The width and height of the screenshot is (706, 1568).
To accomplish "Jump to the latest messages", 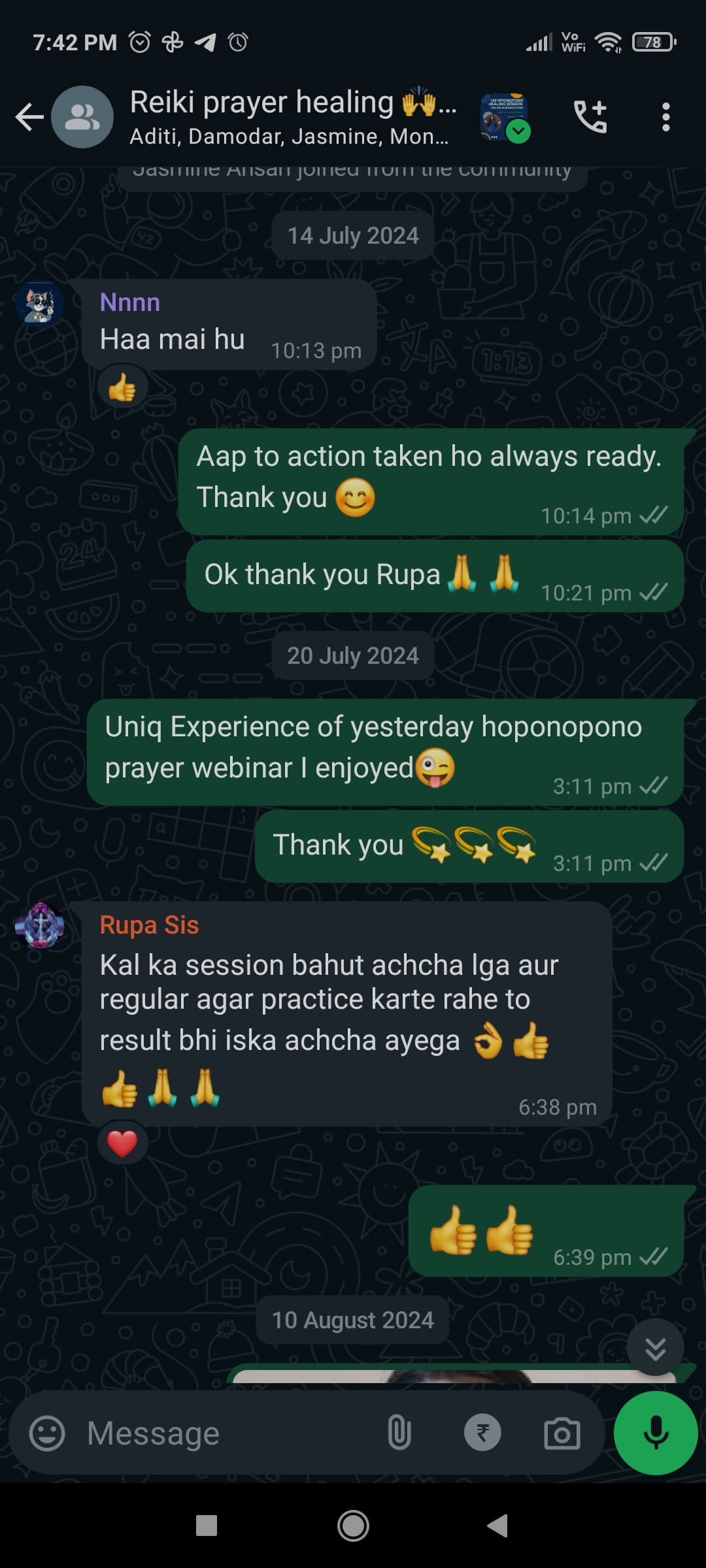I will click(x=655, y=1348).
